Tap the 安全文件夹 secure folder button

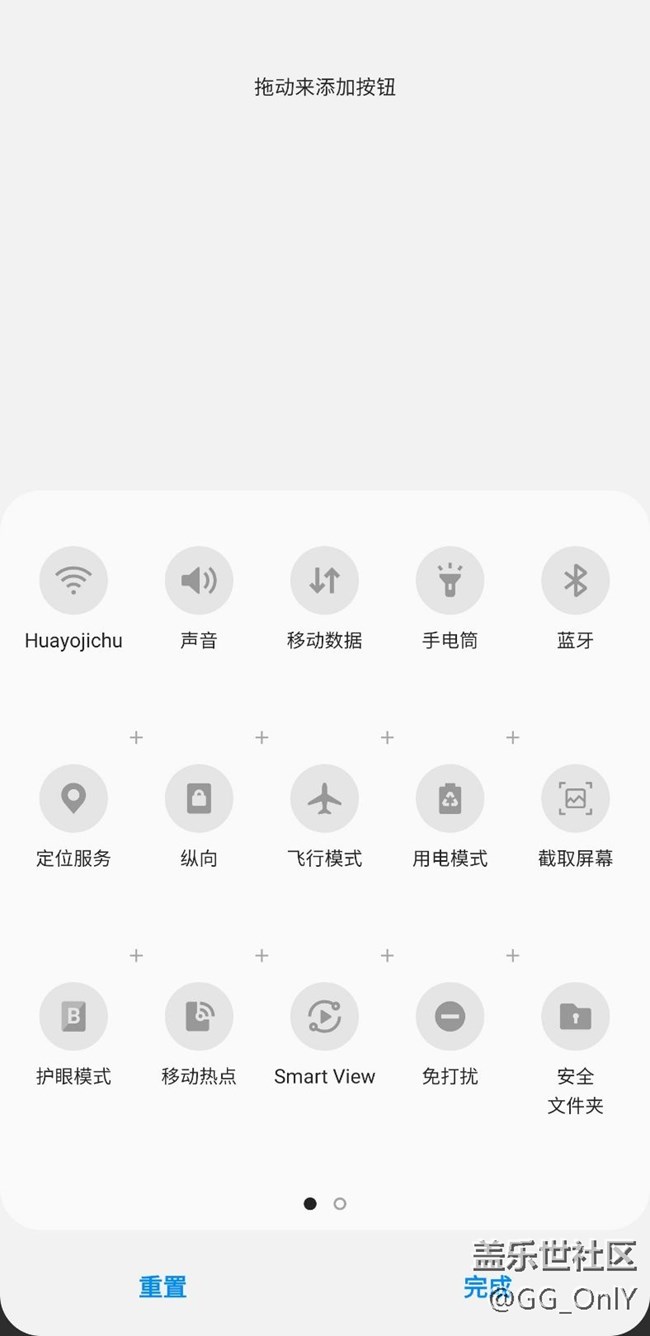point(575,1016)
